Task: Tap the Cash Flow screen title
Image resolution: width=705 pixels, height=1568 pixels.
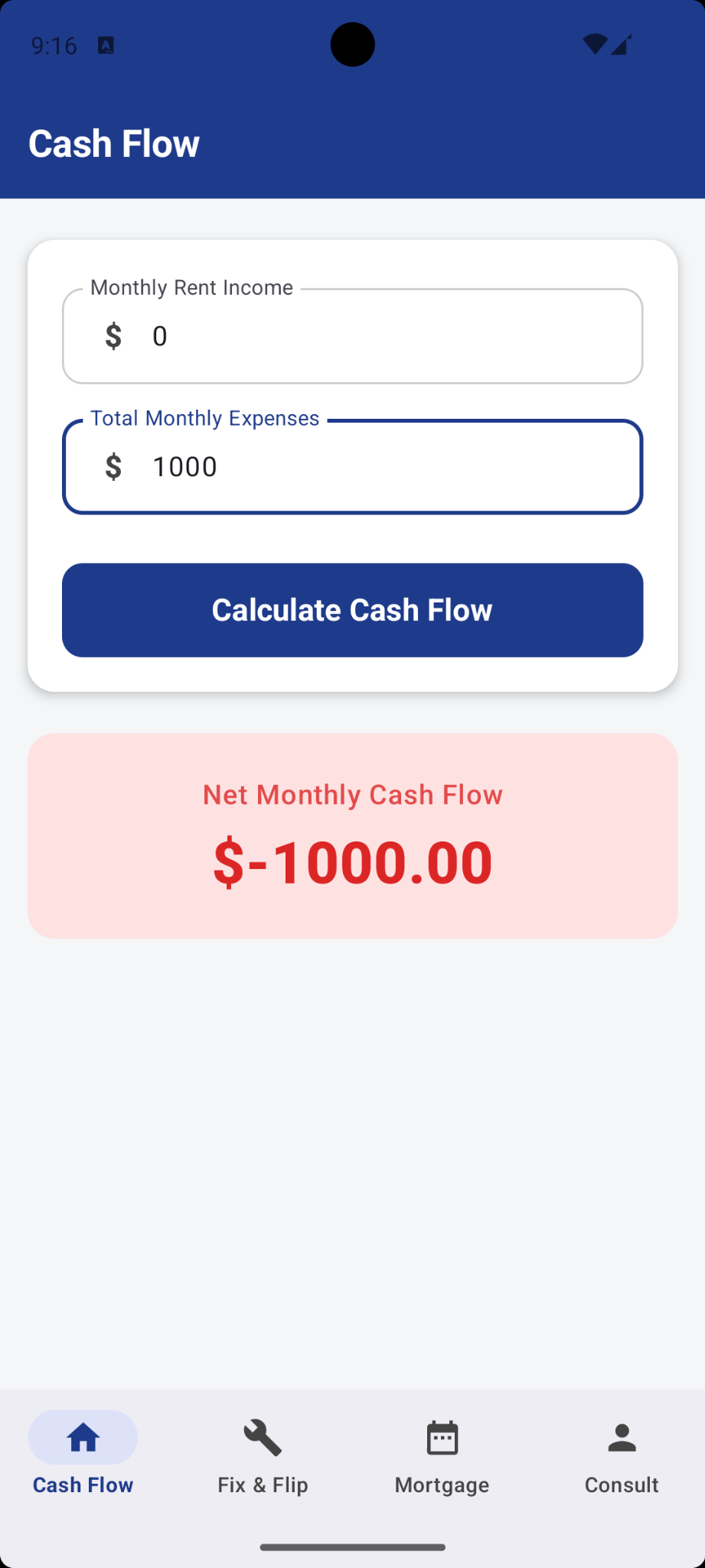Action: pos(113,142)
